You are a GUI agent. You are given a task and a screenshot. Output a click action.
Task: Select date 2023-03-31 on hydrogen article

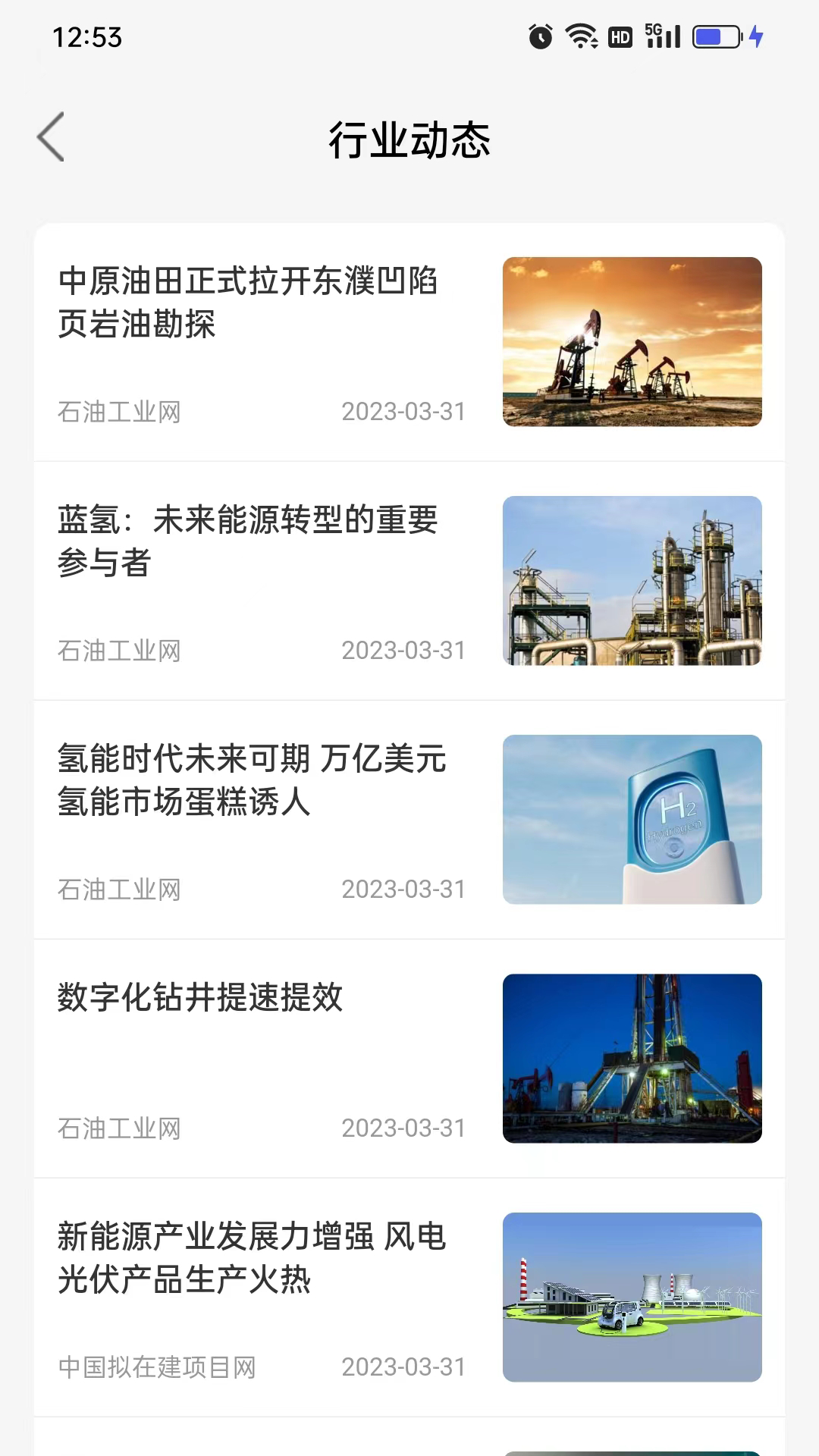click(403, 890)
